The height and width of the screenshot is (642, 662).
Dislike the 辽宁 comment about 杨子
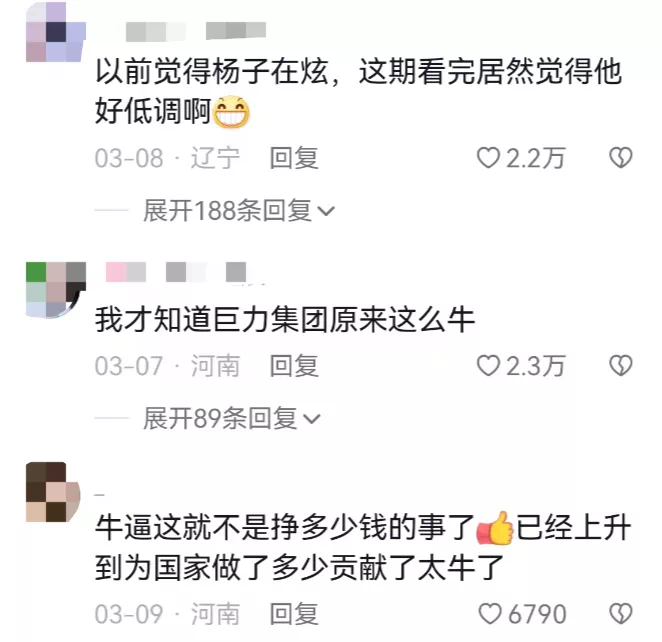(x=621, y=158)
